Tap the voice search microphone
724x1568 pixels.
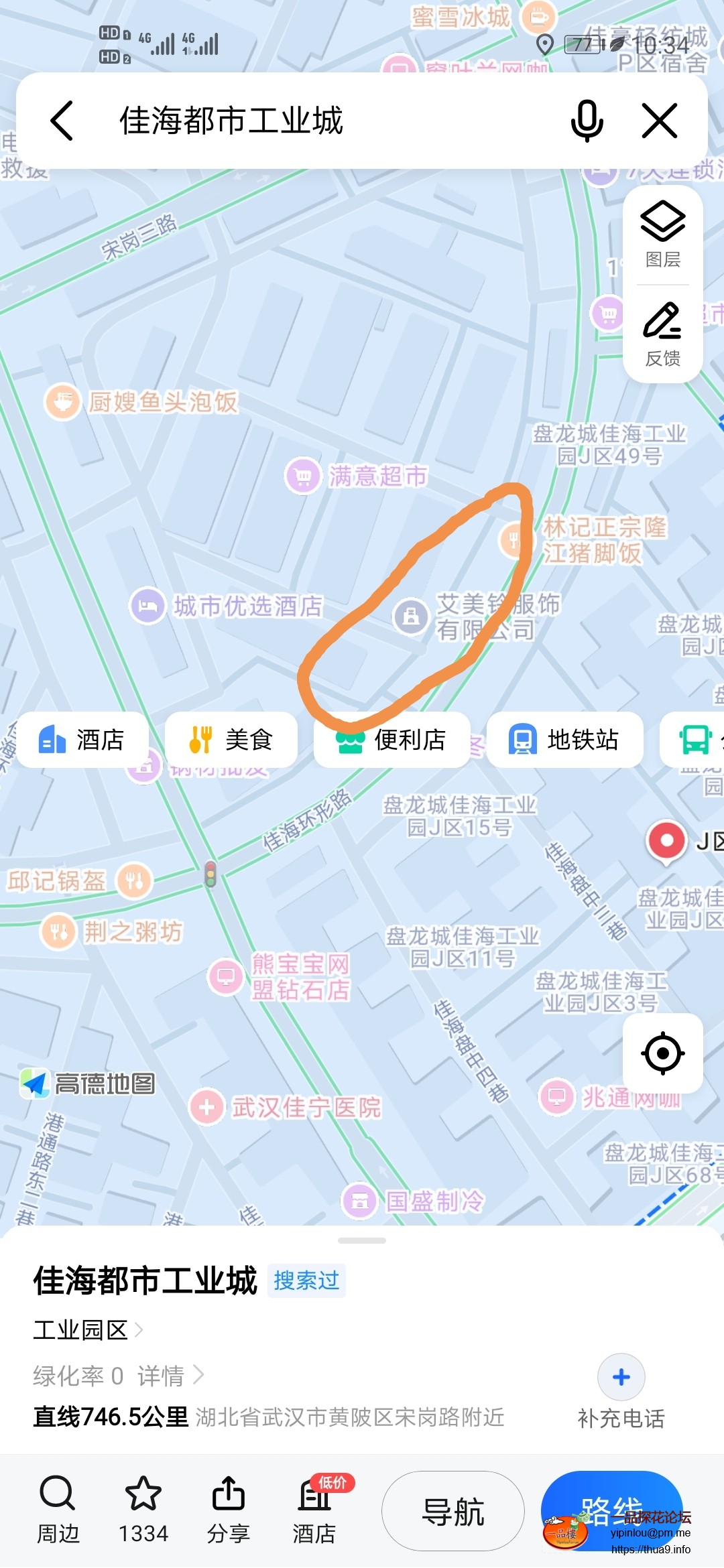point(587,121)
